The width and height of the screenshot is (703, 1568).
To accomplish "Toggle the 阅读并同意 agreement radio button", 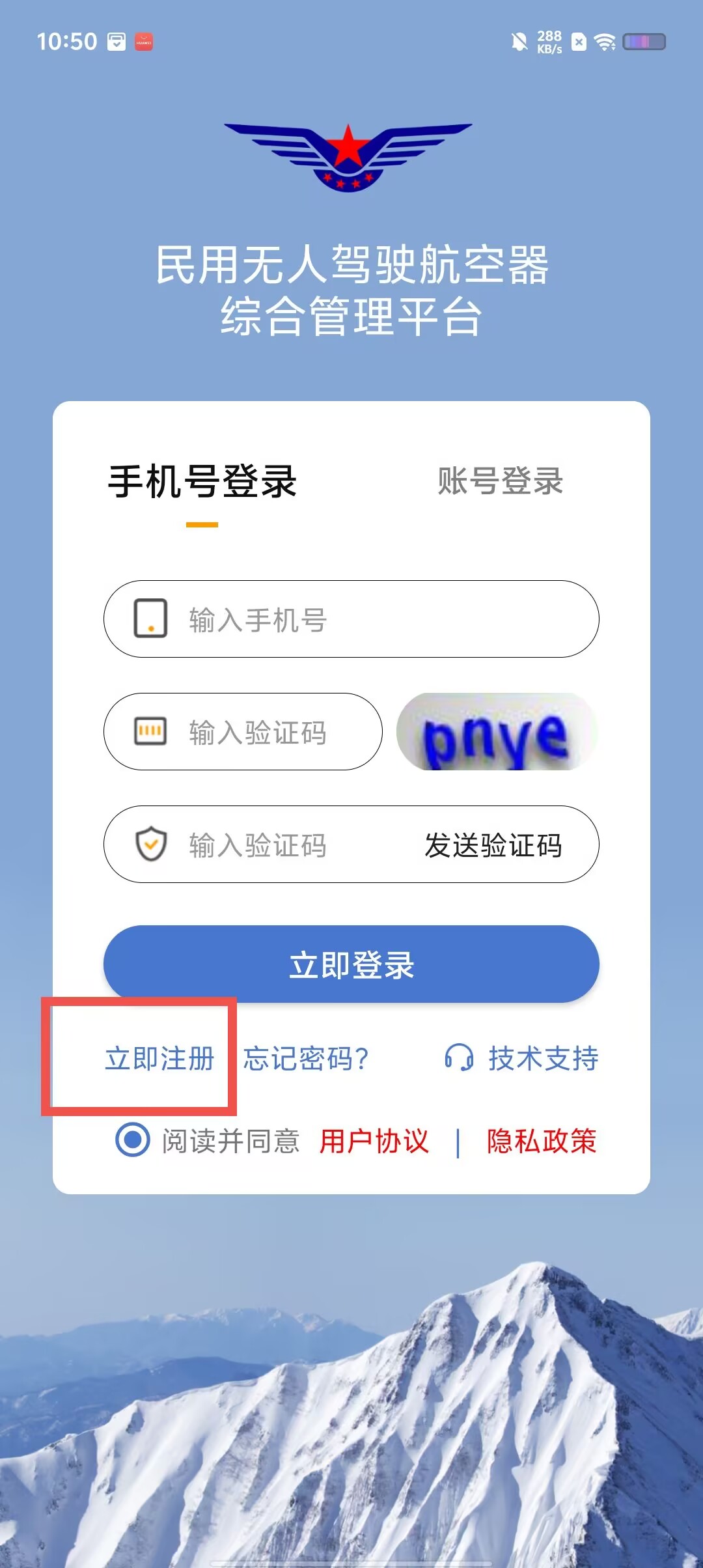I will tap(133, 1140).
